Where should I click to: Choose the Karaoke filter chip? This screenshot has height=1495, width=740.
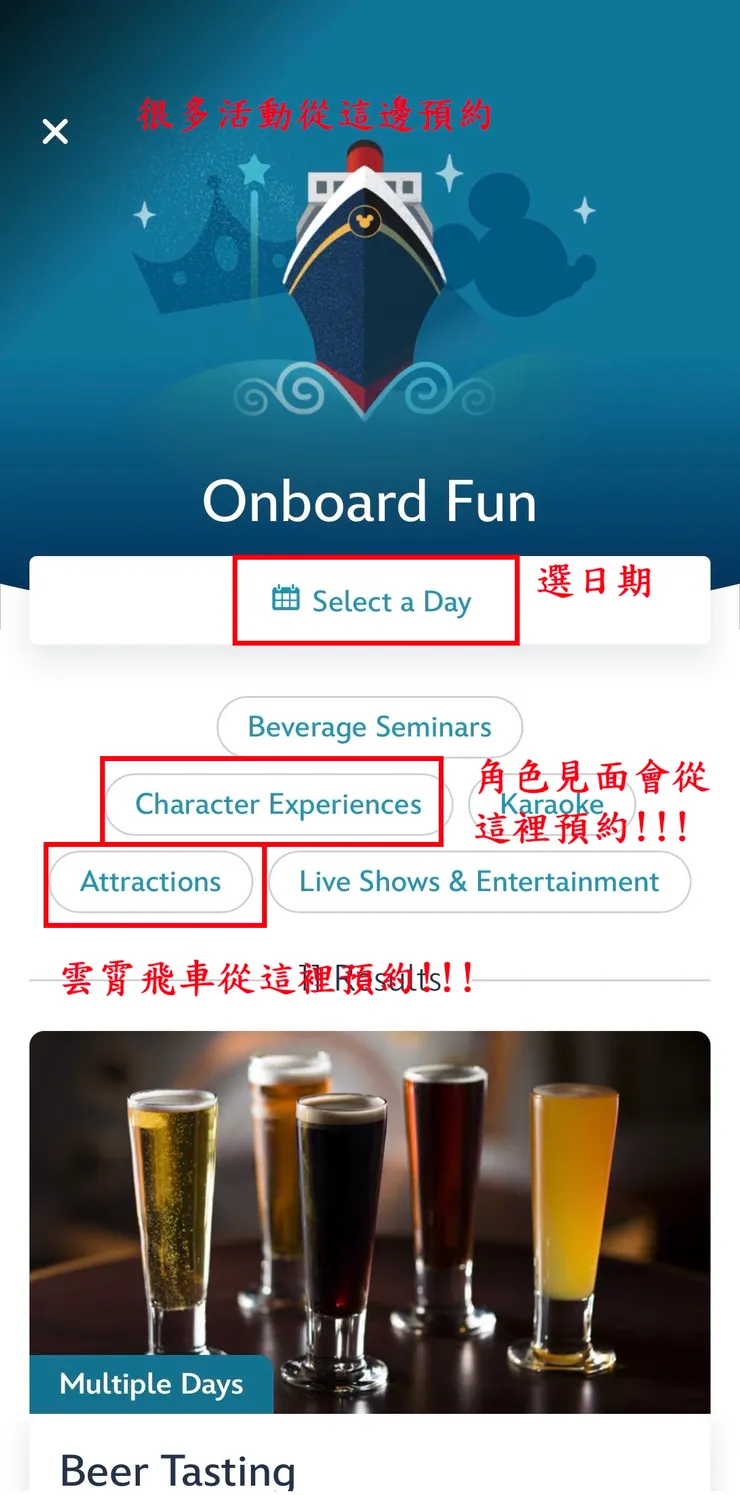(x=552, y=804)
